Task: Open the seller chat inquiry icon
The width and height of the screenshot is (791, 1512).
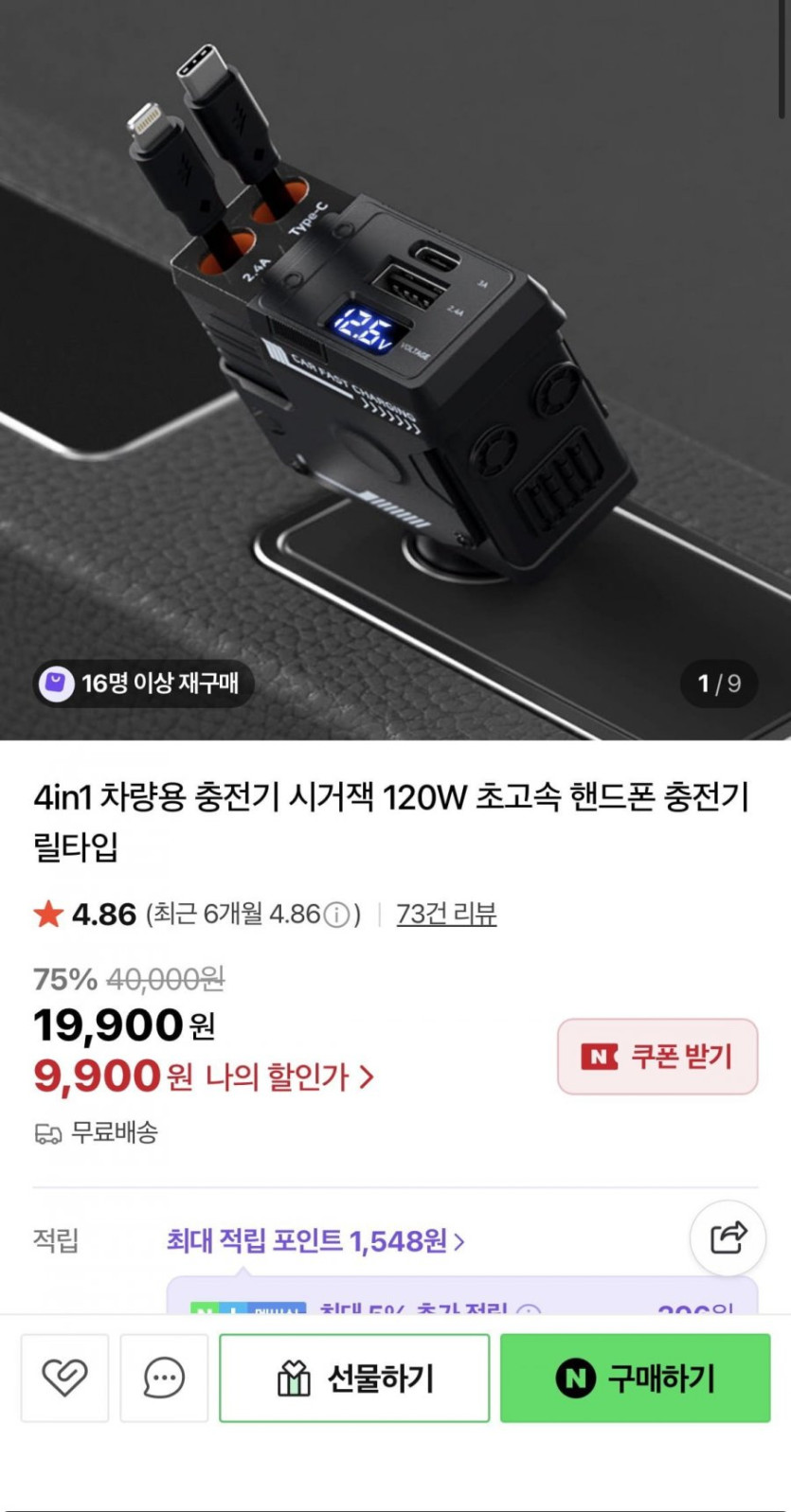Action: click(x=164, y=1378)
